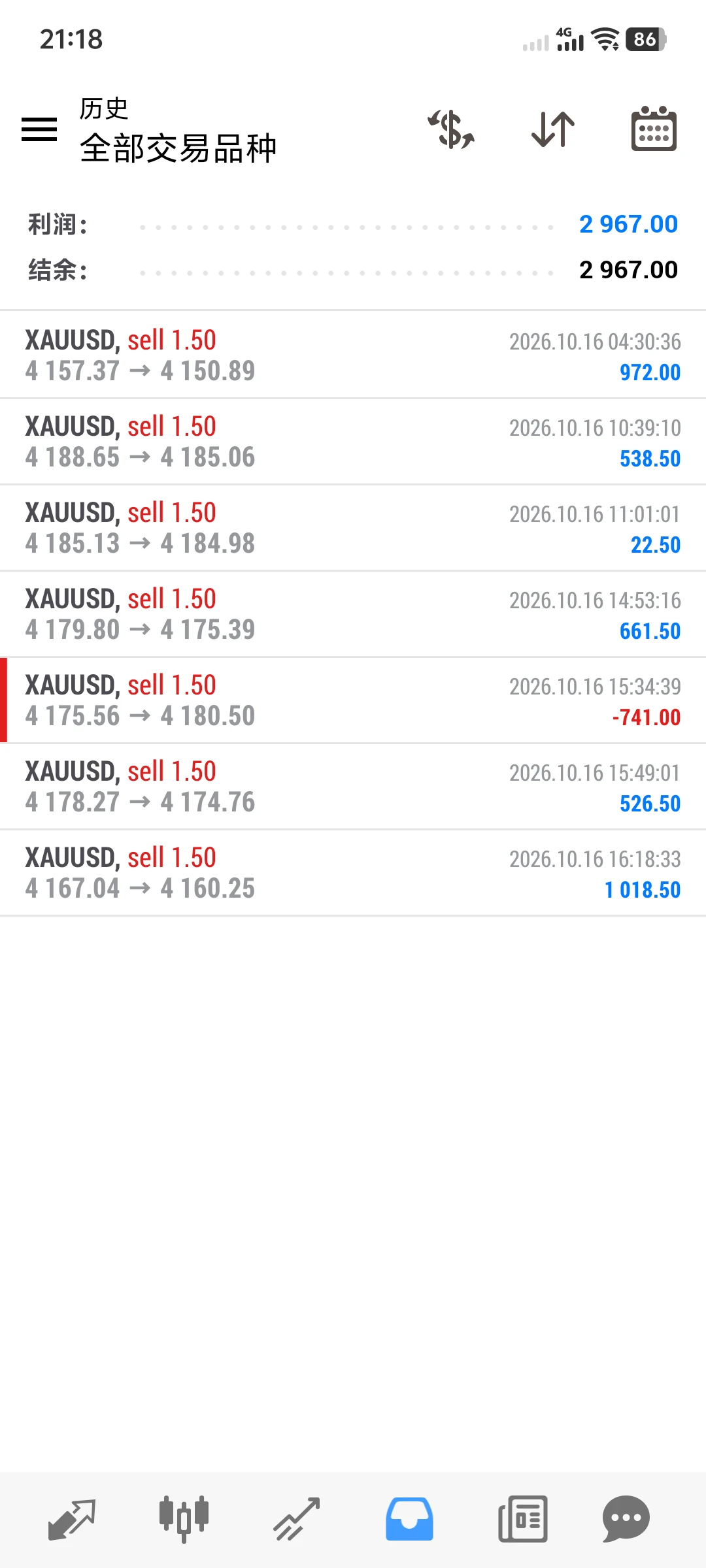Open the hamburger drawer menu
This screenshot has width=706, height=1568.
pos(39,129)
